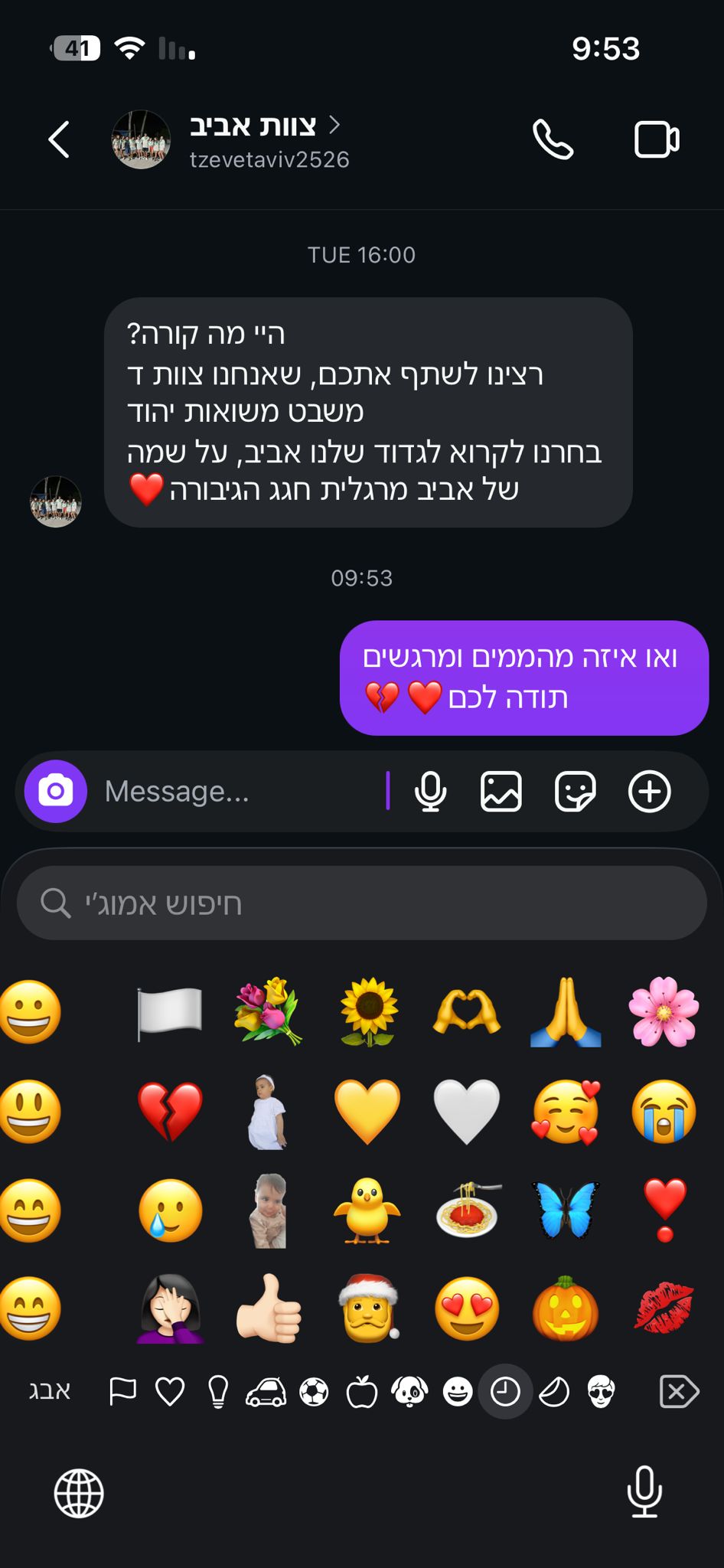
Task: Record a voice message
Action: coord(431,791)
